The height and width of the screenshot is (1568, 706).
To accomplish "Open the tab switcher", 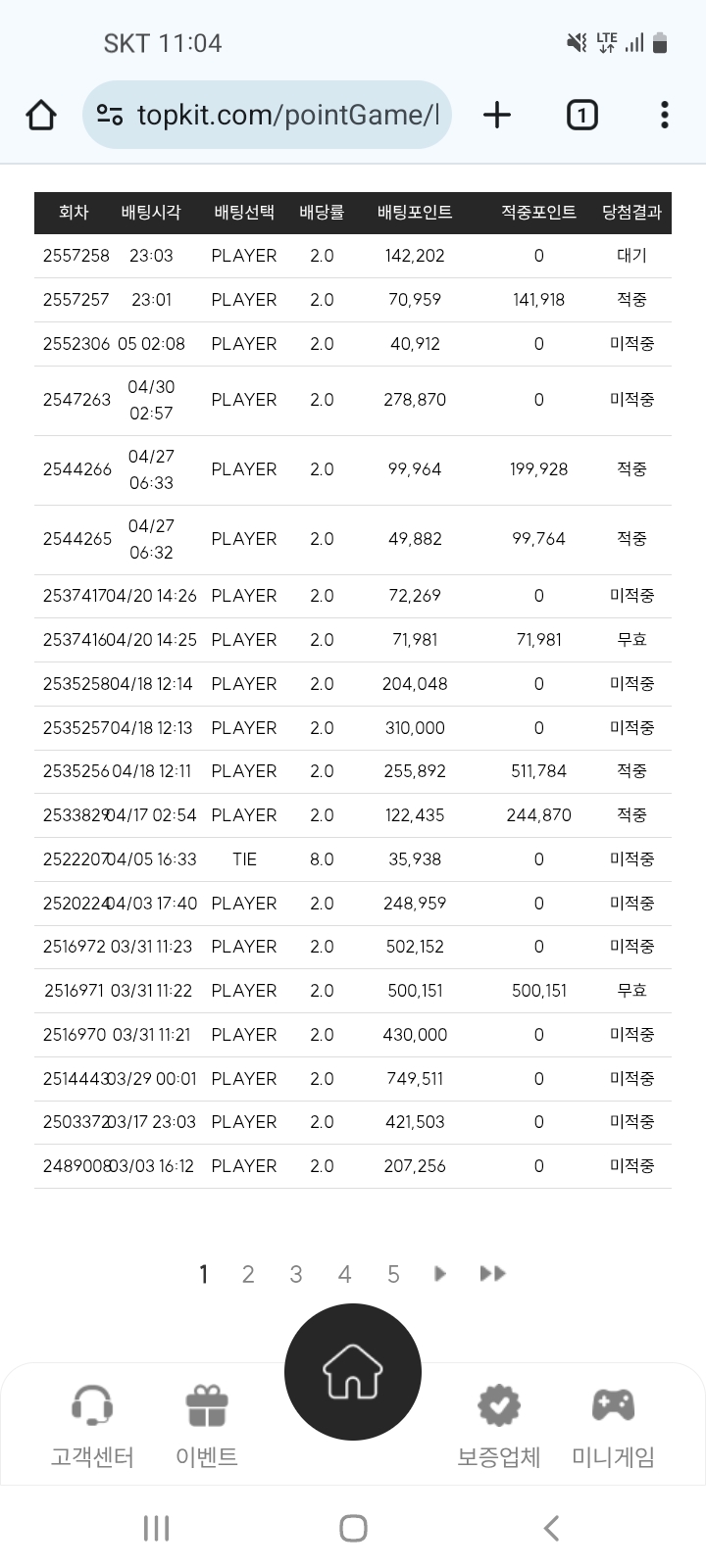I will (x=581, y=115).
